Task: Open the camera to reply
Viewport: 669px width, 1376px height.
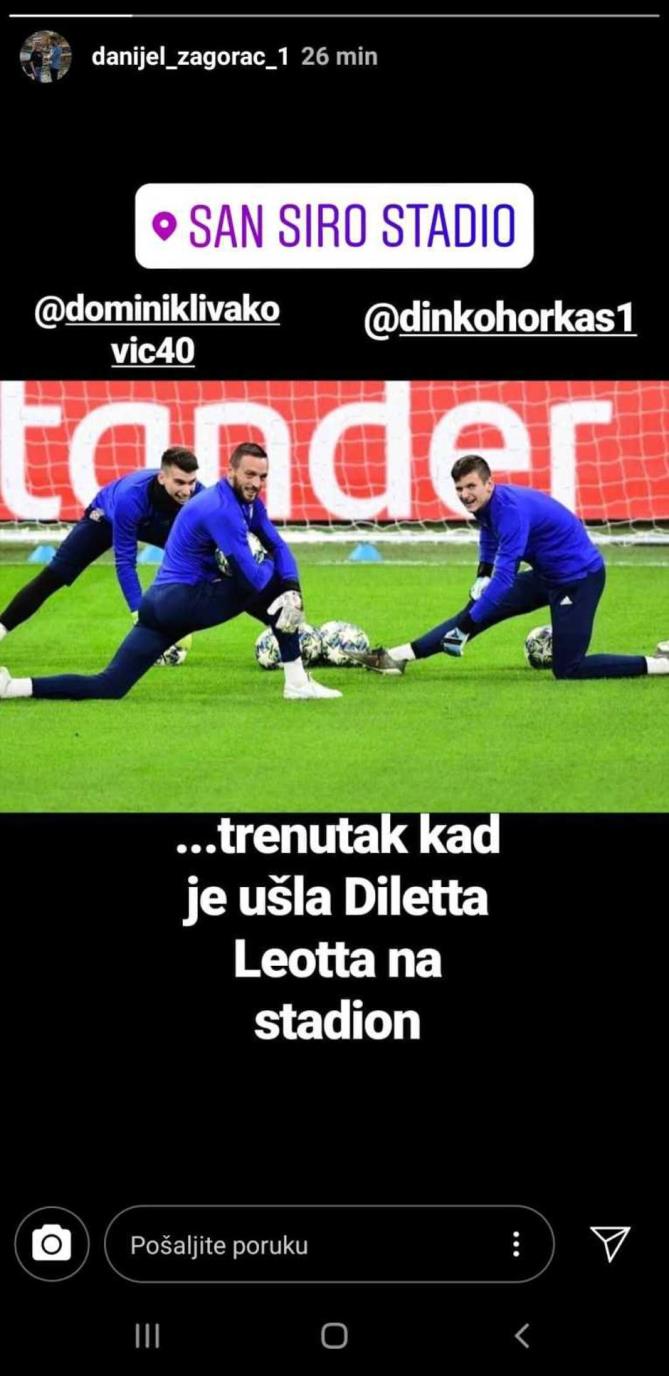Action: click(x=51, y=1244)
